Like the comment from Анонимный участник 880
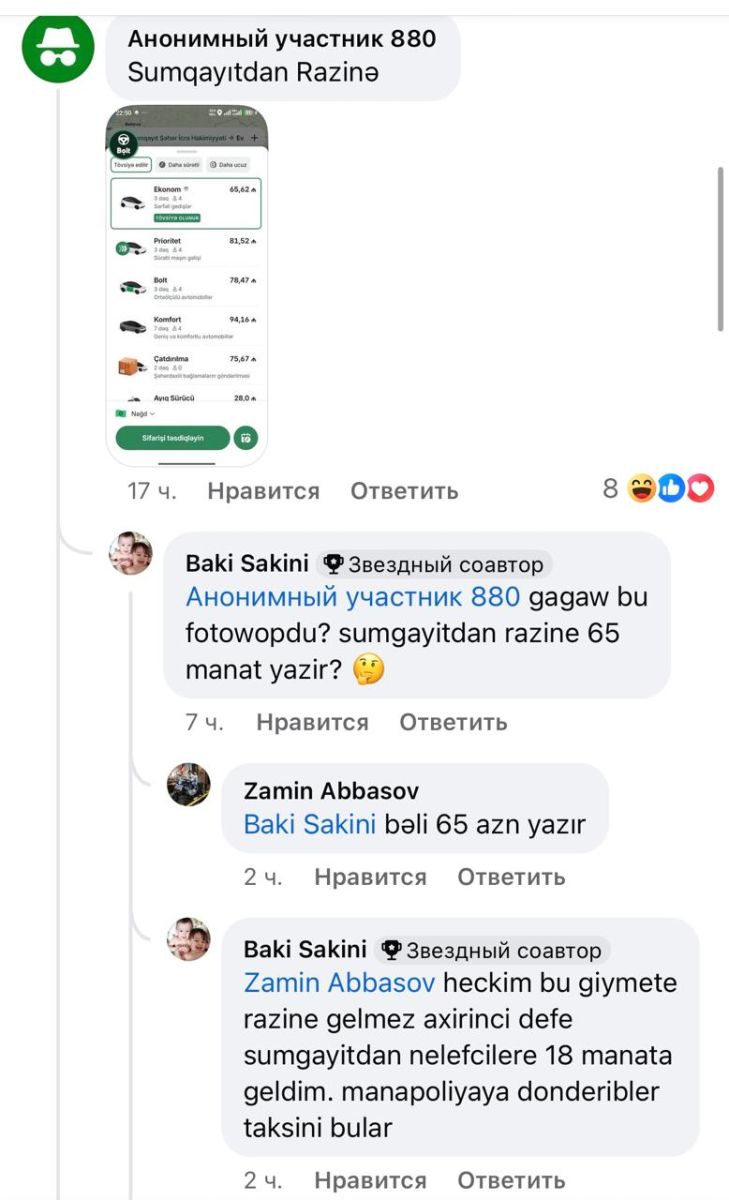This screenshot has width=729, height=1200. pyautogui.click(x=263, y=491)
